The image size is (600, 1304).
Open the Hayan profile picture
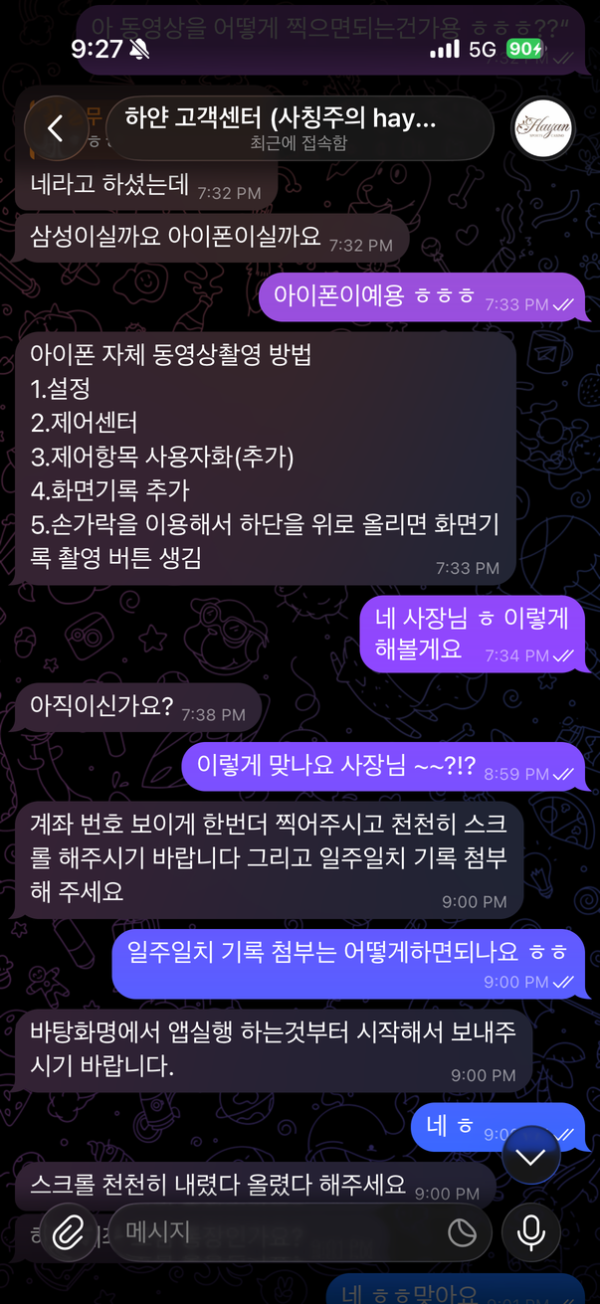pyautogui.click(x=543, y=128)
